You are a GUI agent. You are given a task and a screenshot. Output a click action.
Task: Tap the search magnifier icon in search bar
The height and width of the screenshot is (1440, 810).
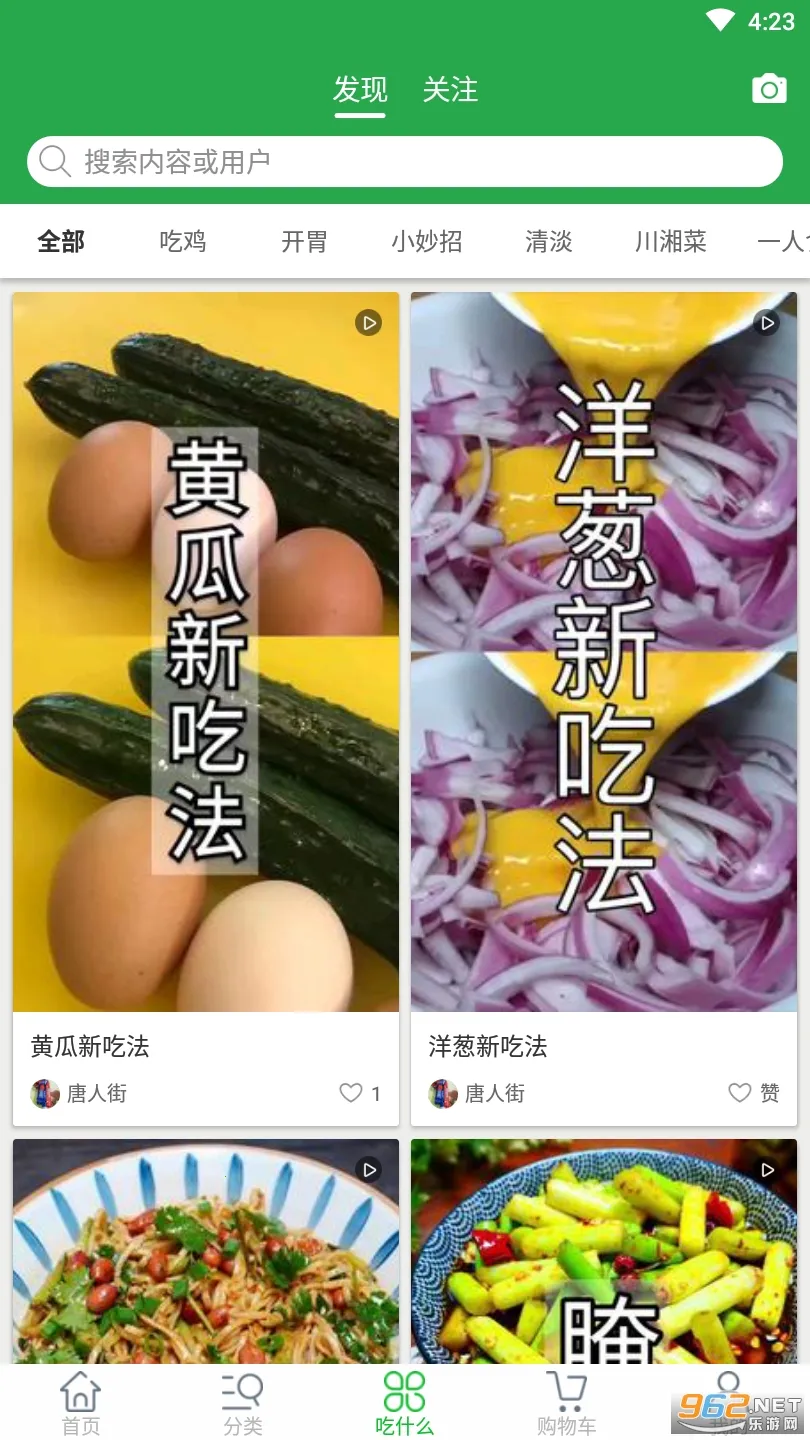pyautogui.click(x=54, y=161)
